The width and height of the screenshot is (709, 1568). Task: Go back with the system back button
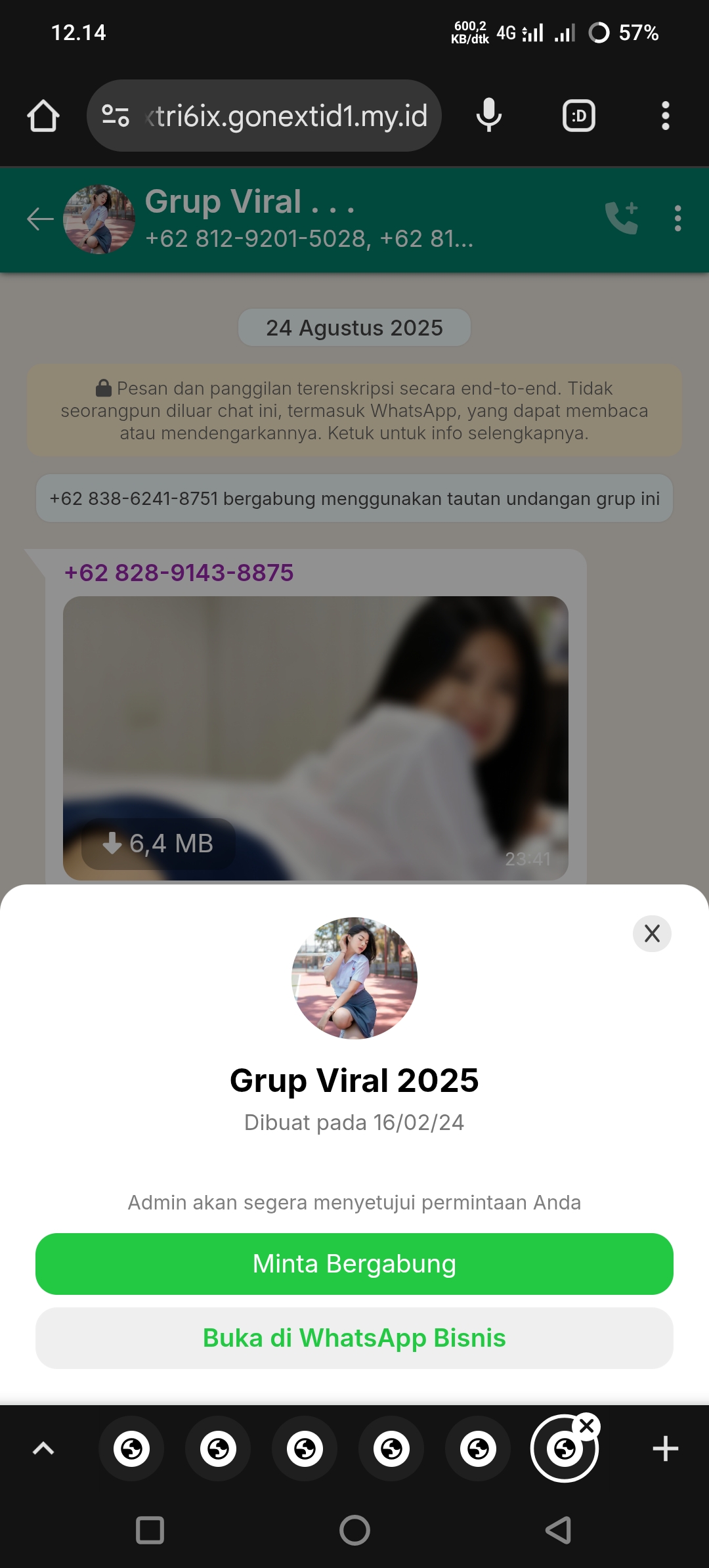pos(558,1531)
